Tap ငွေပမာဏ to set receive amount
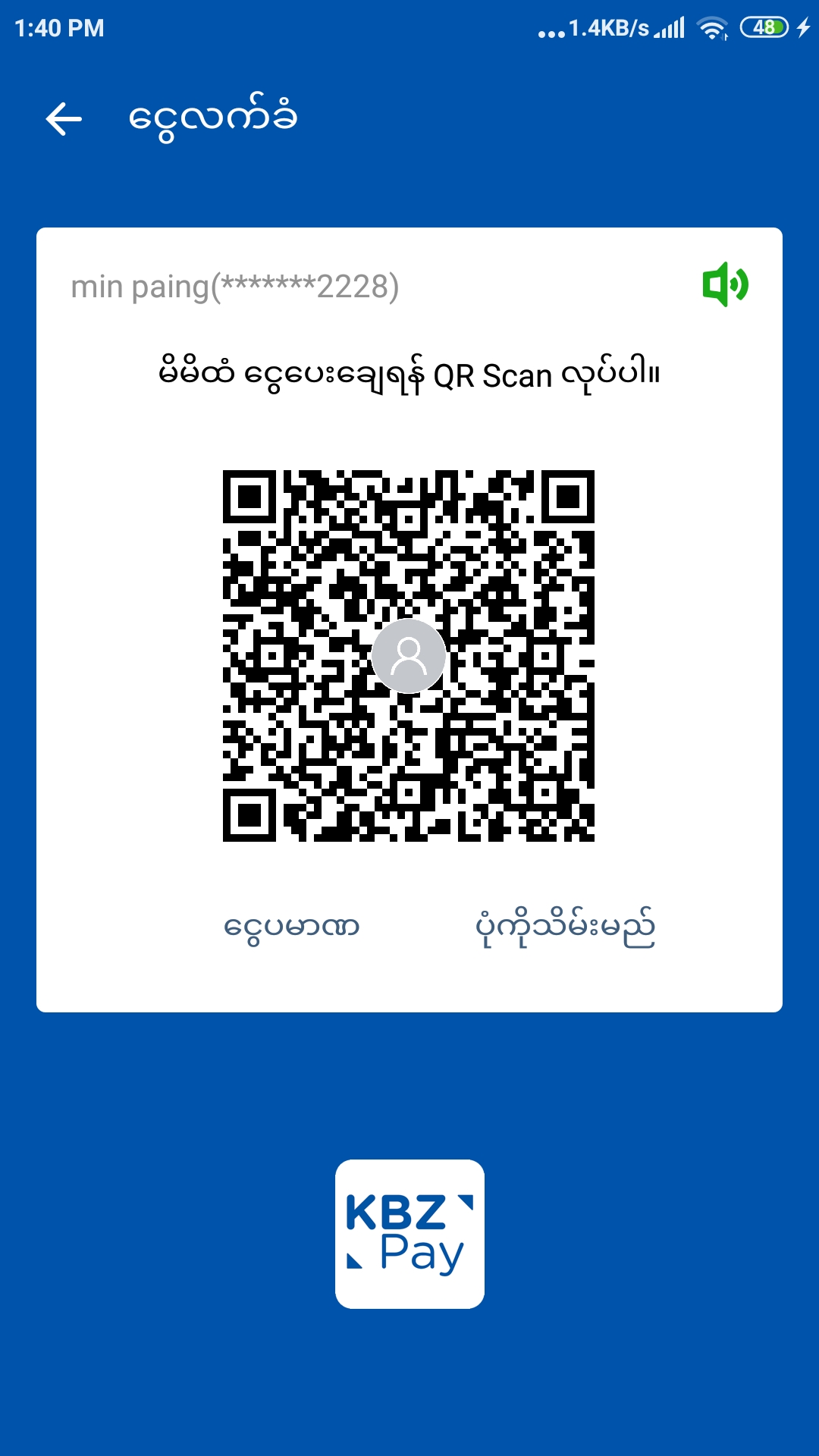This screenshot has height=1456, width=819. point(291,927)
